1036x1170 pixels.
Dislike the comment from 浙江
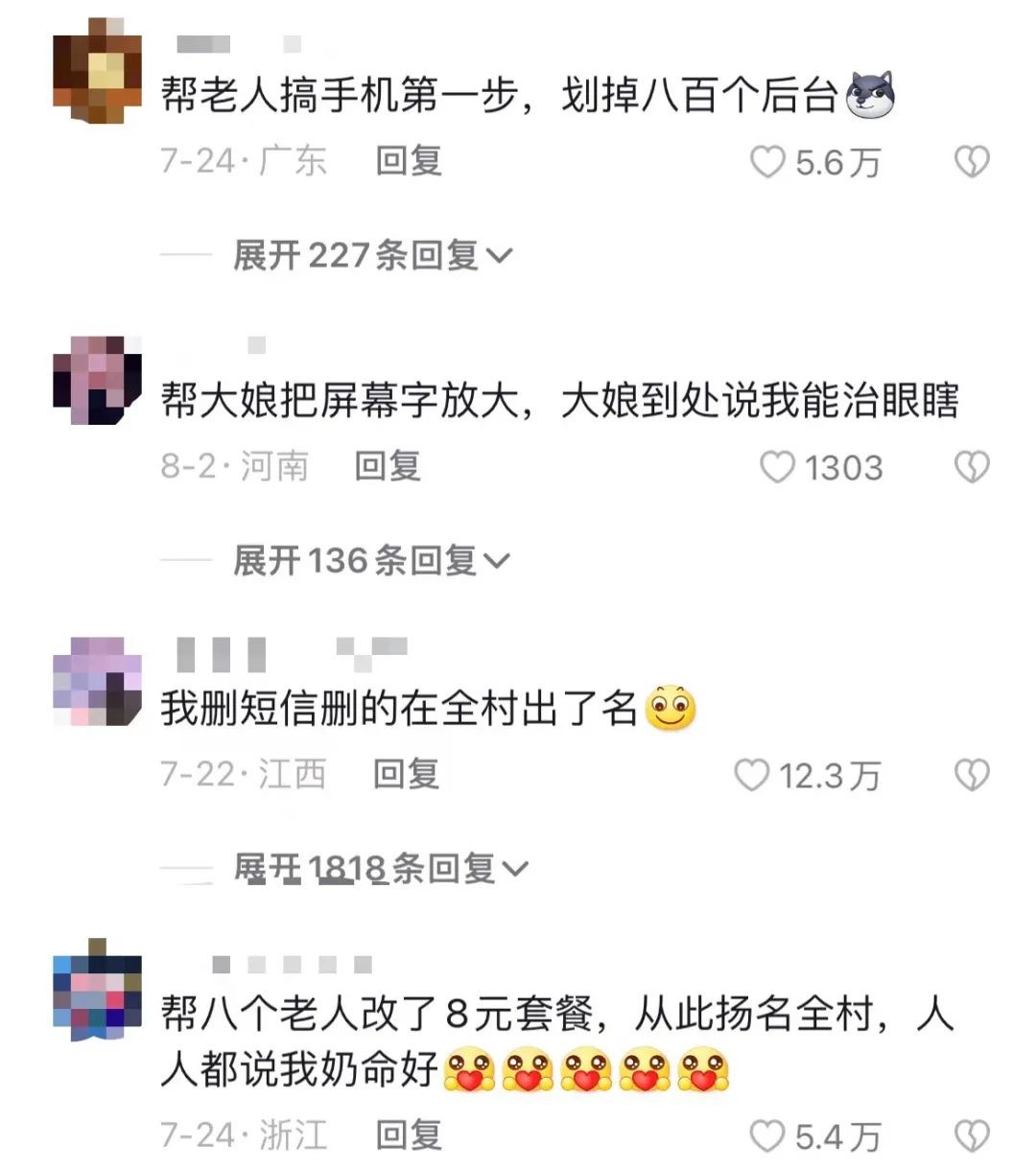972,1136
